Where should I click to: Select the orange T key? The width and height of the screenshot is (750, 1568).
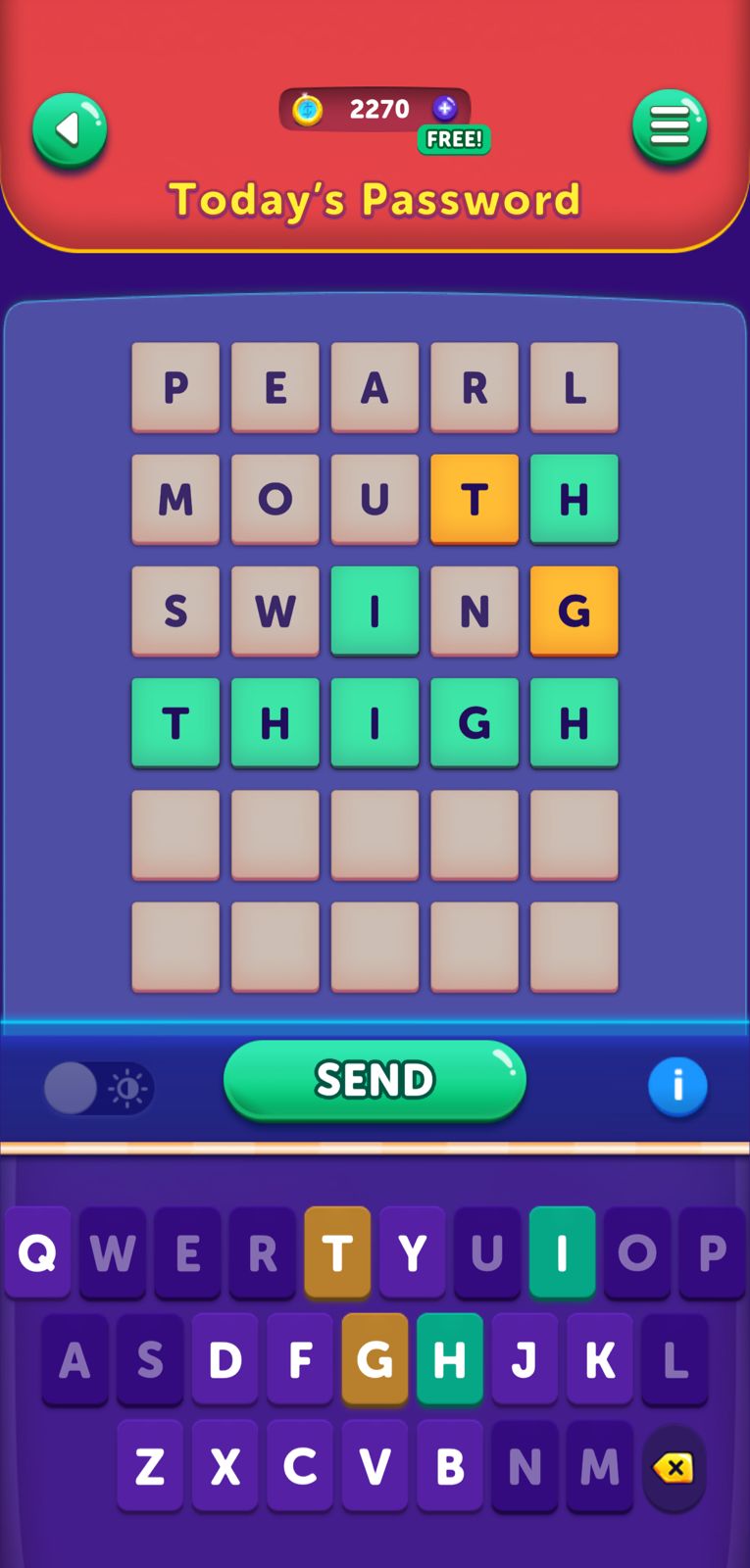tap(337, 1252)
